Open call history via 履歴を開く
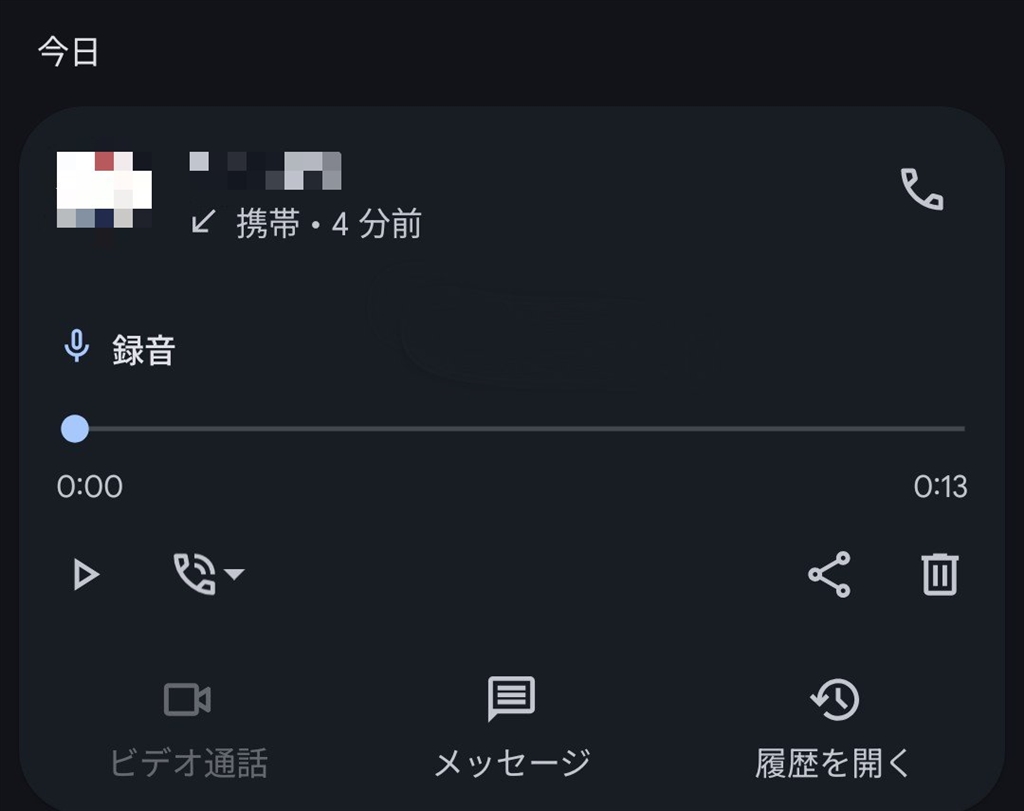Image resolution: width=1024 pixels, height=811 pixels. coord(834,726)
